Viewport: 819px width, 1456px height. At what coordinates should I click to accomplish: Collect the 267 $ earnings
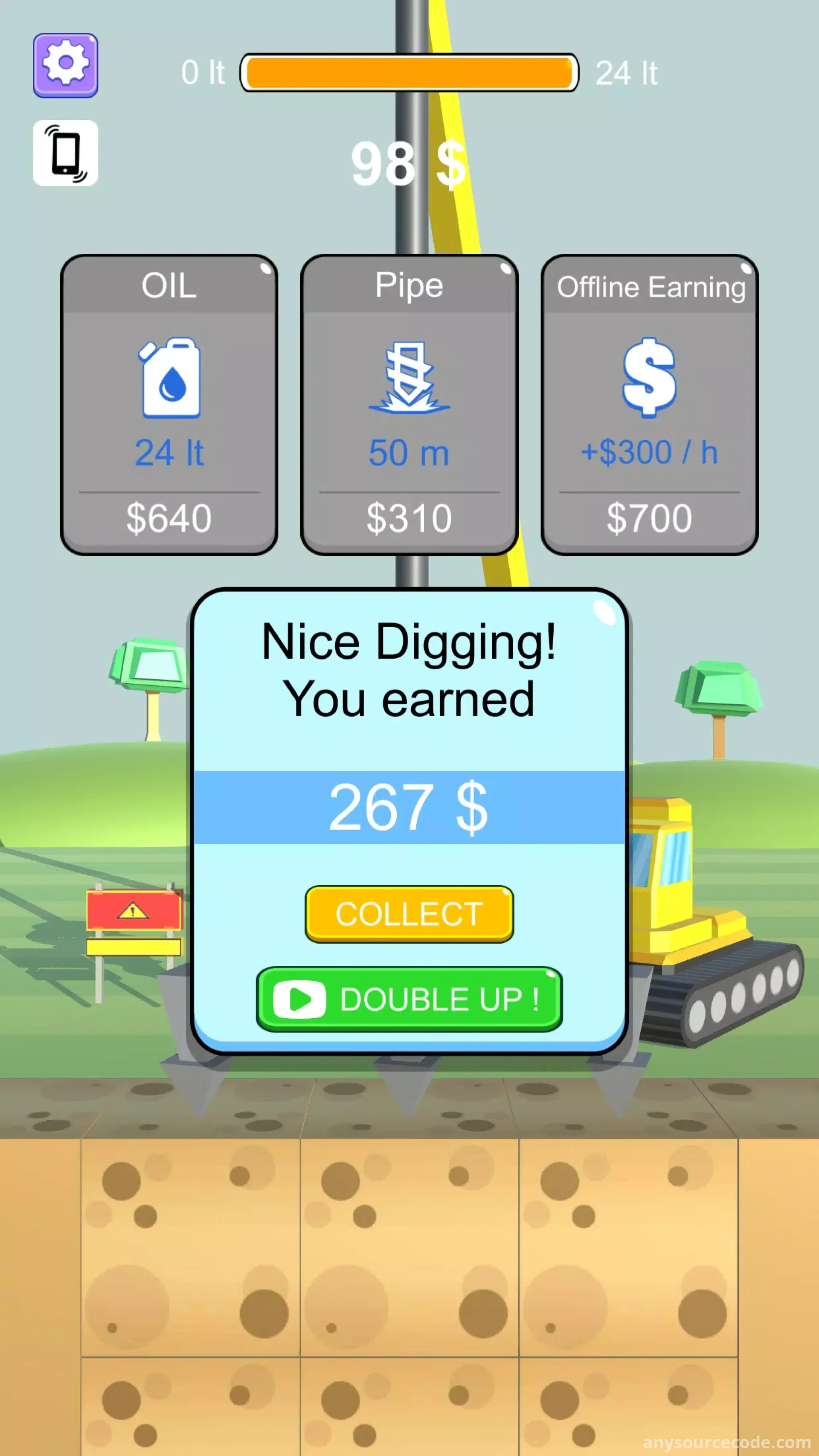click(409, 914)
